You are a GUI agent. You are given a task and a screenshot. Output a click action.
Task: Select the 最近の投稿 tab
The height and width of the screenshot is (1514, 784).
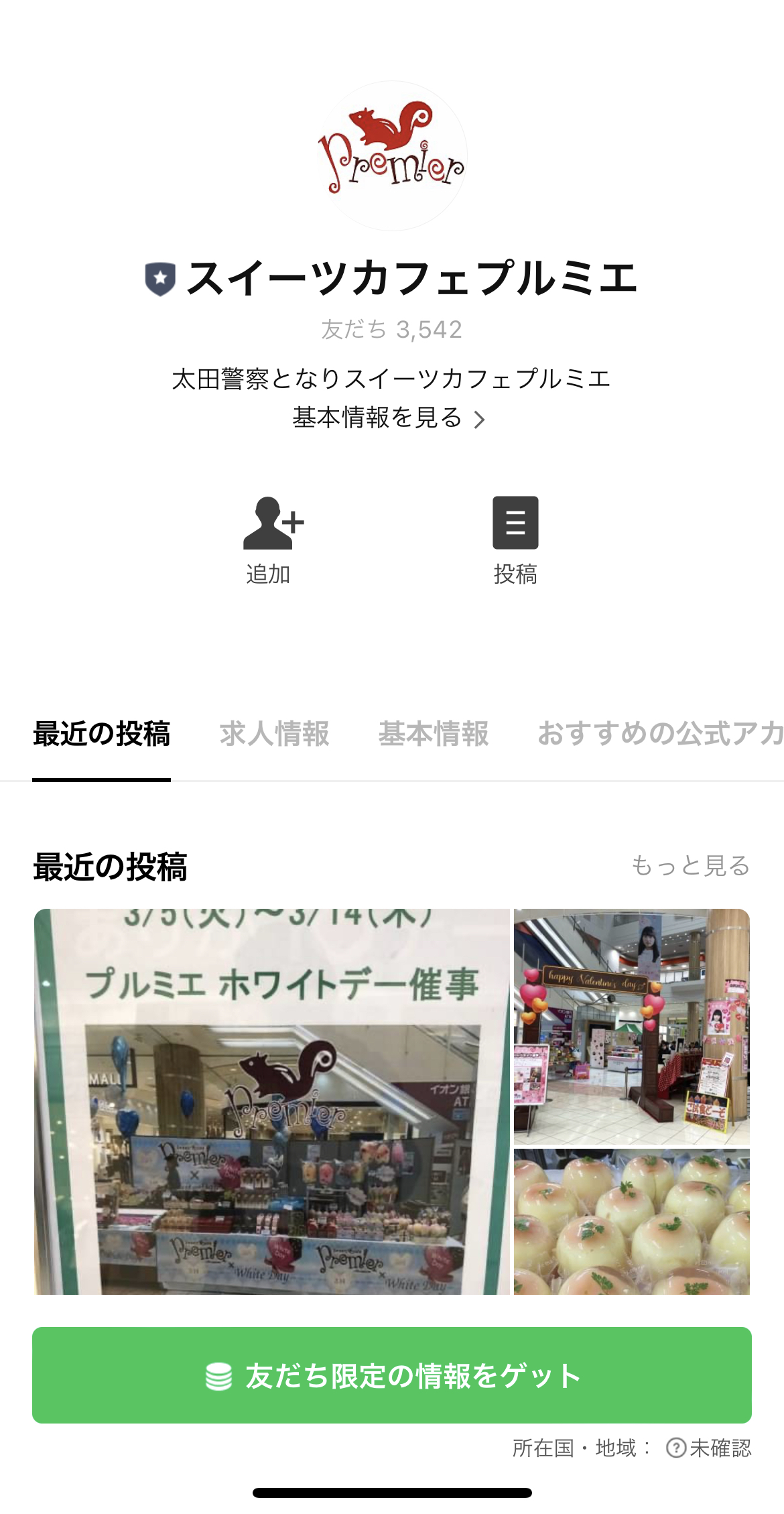coord(102,734)
